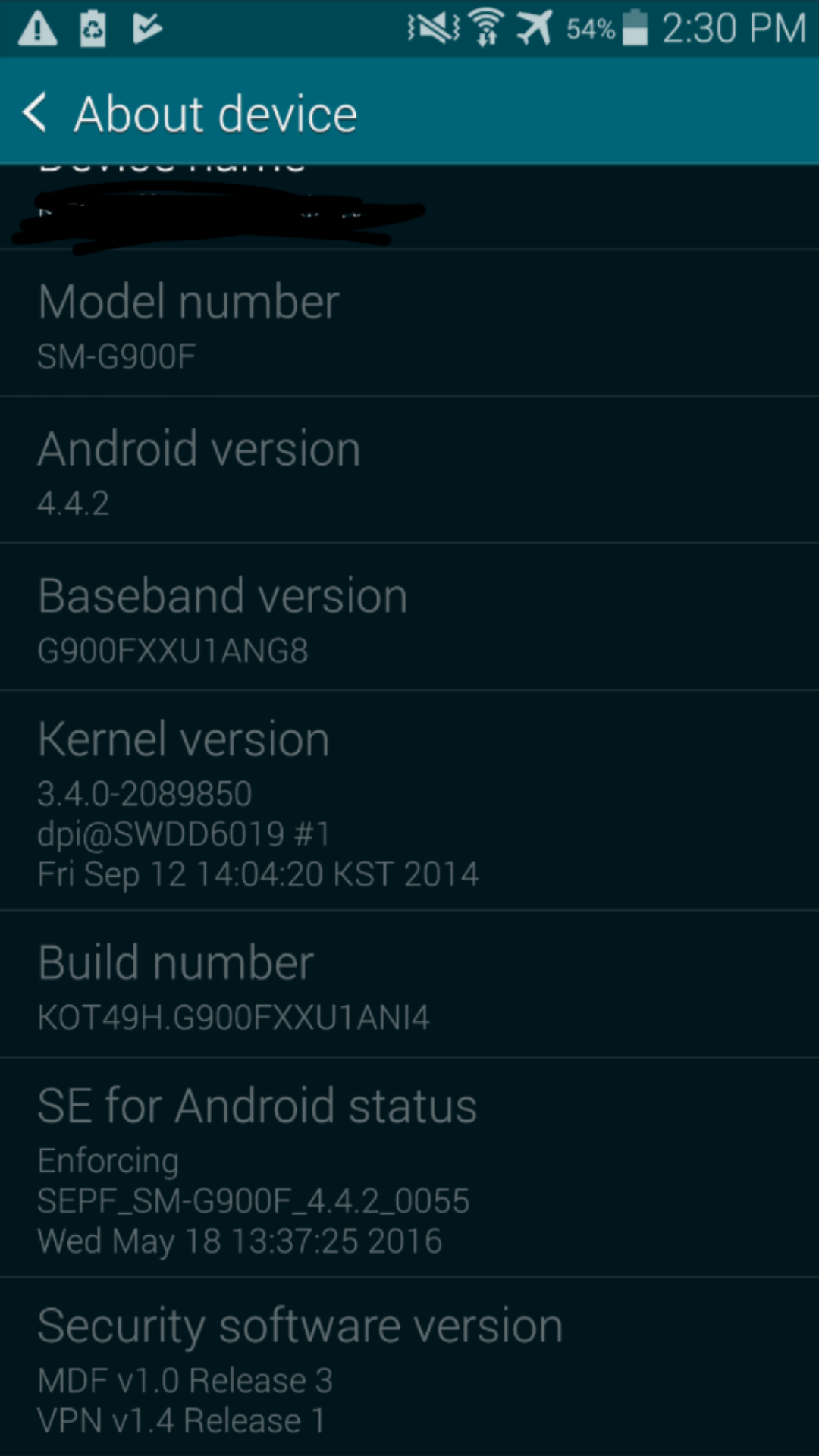Go back from About device
This screenshot has height=1456, width=819.
pos(35,112)
